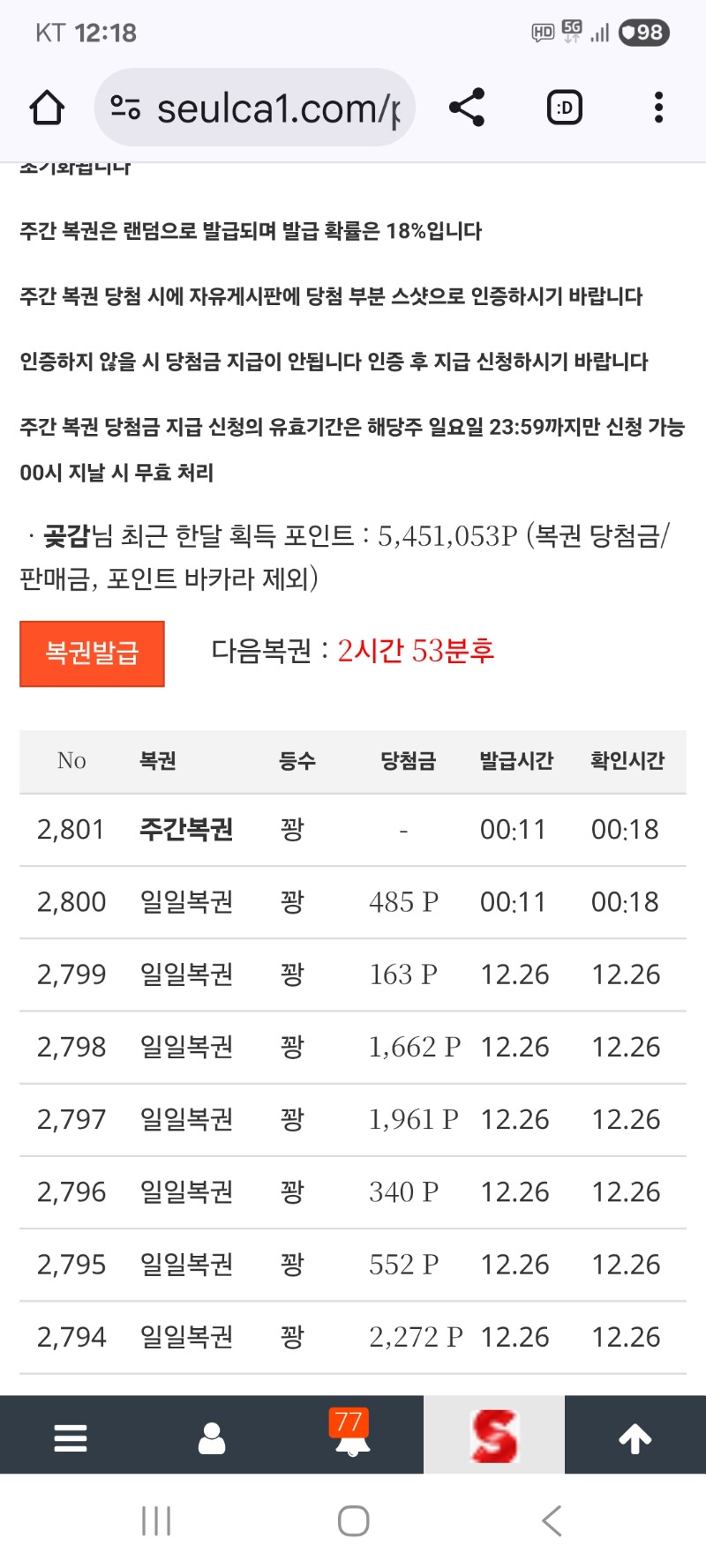Viewport: 706px width, 1568px height.
Task: Open the browser overflow menu
Action: click(658, 108)
